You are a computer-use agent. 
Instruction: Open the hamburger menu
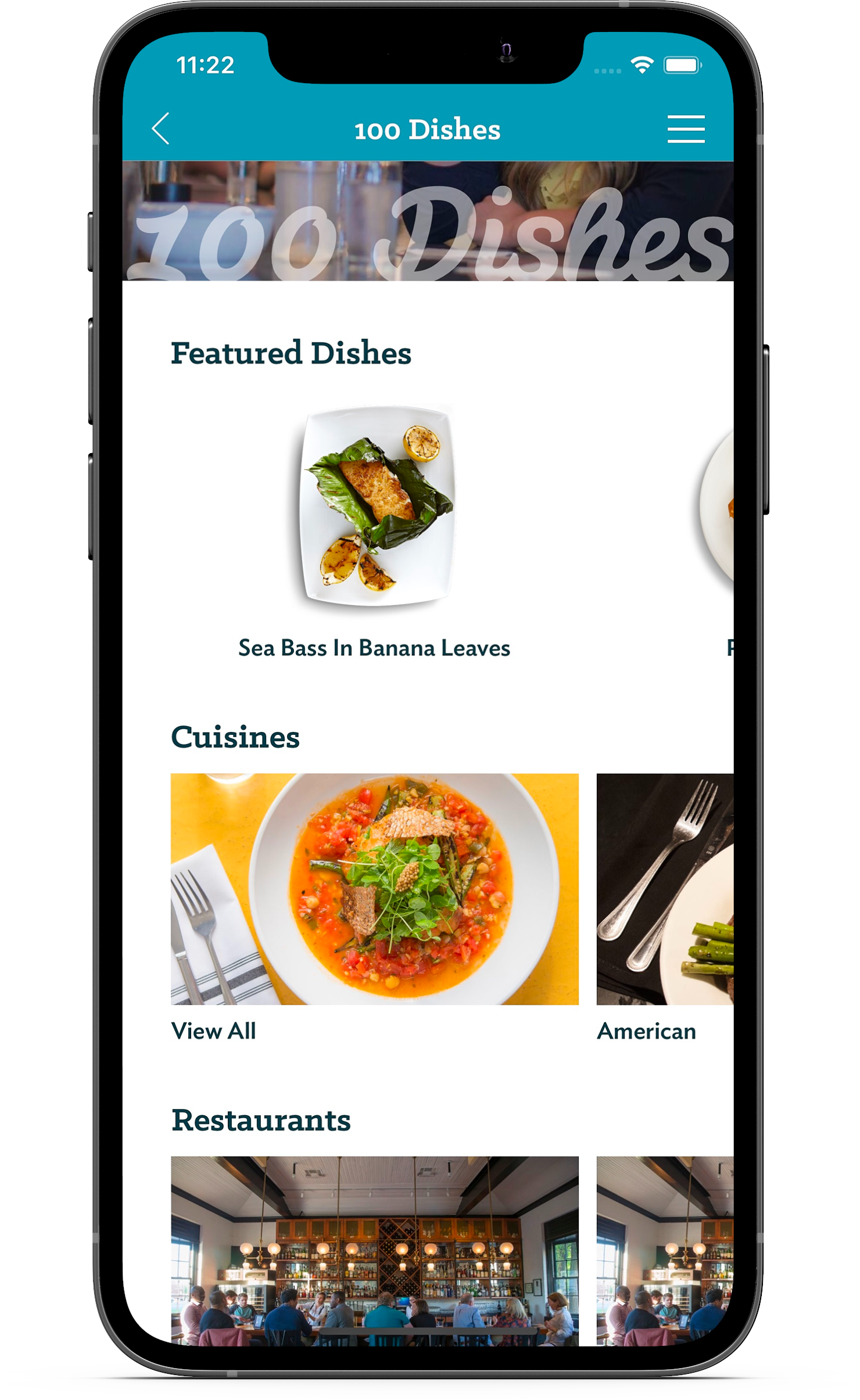coord(686,129)
